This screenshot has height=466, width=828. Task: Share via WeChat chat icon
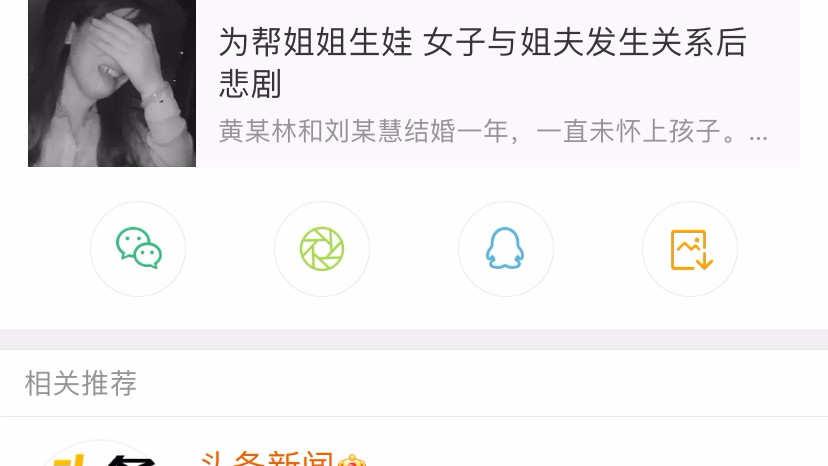138,249
